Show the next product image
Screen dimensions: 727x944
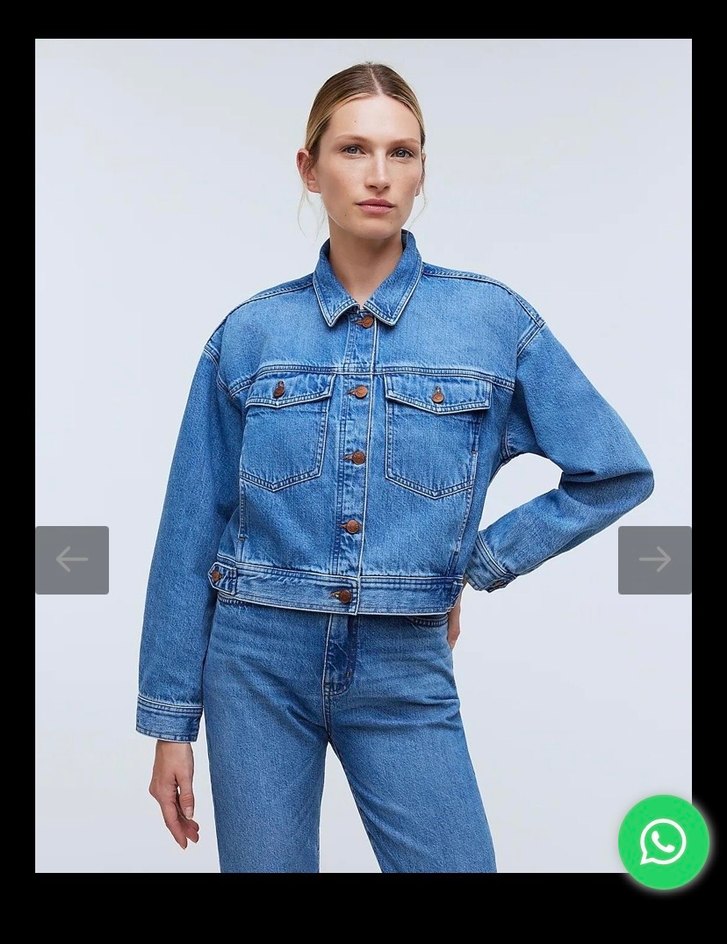point(654,560)
